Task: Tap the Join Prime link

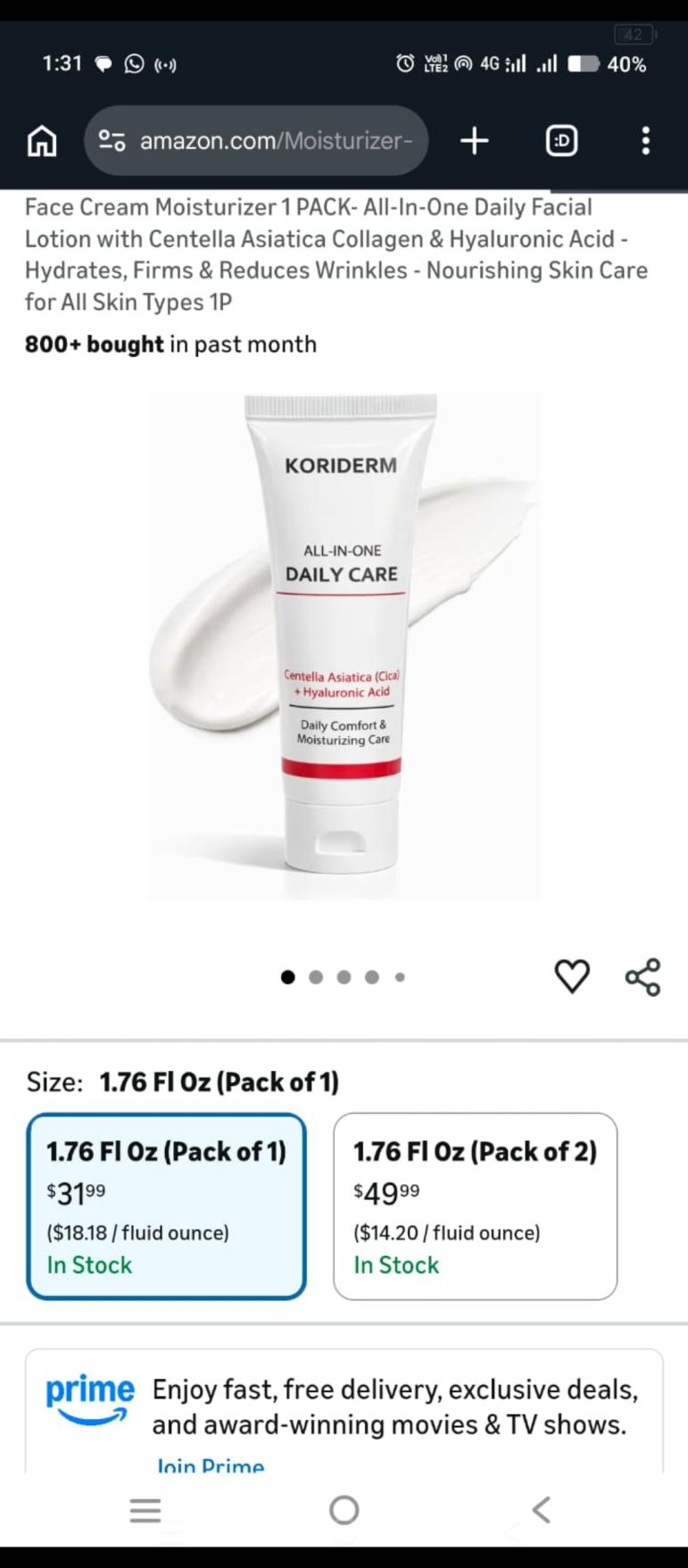Action: click(211, 1464)
